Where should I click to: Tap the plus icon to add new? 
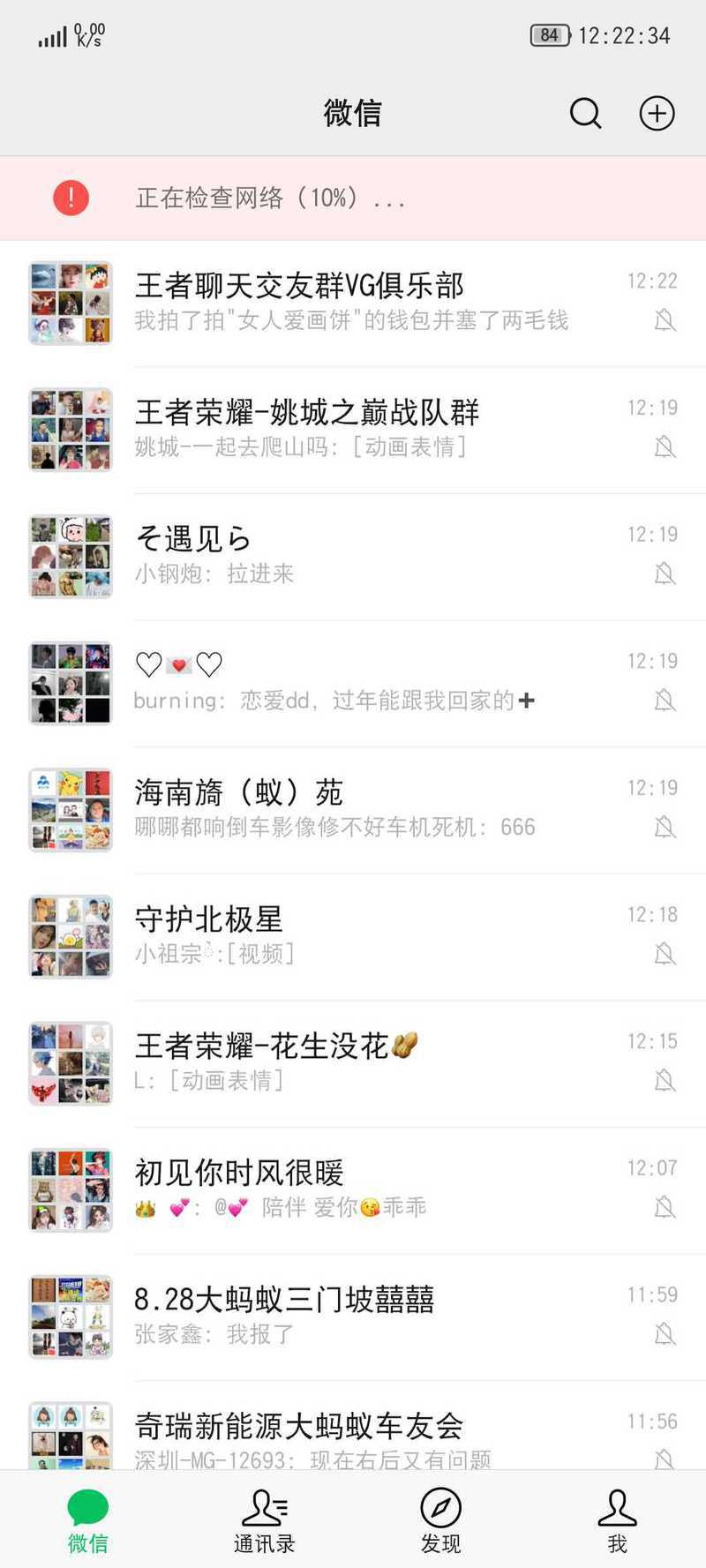[657, 113]
